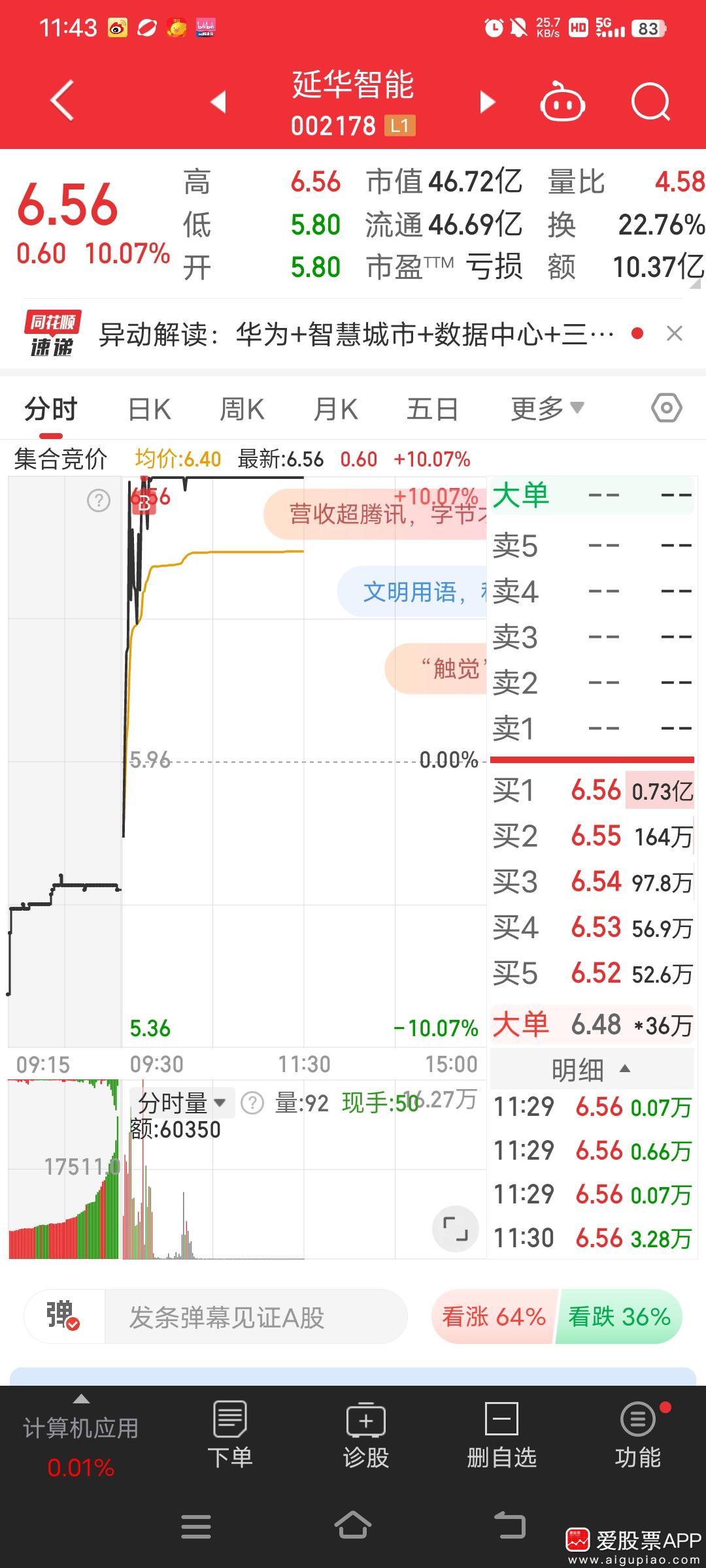Open the chart settings gear icon
The width and height of the screenshot is (706, 1568).
click(666, 407)
